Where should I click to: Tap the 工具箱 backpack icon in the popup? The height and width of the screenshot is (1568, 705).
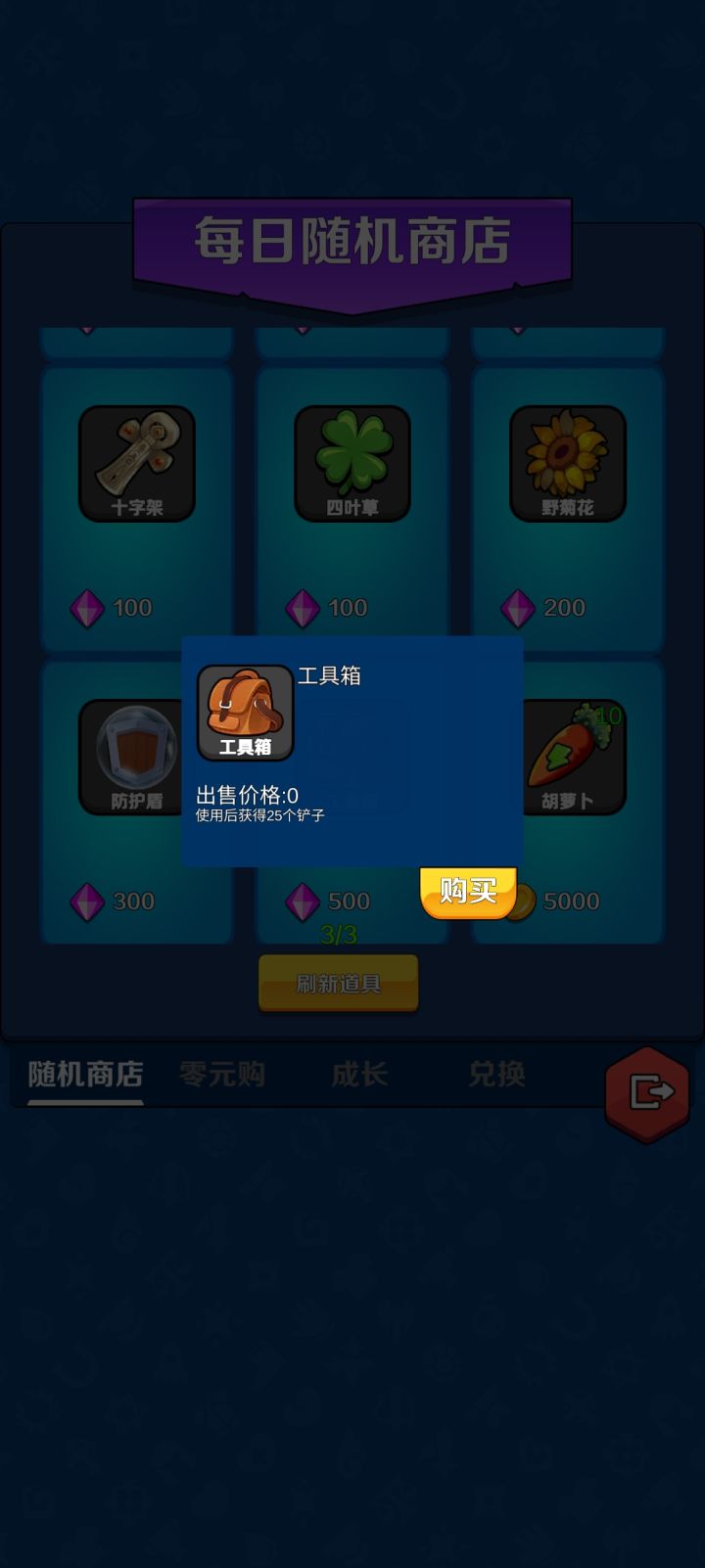(244, 712)
